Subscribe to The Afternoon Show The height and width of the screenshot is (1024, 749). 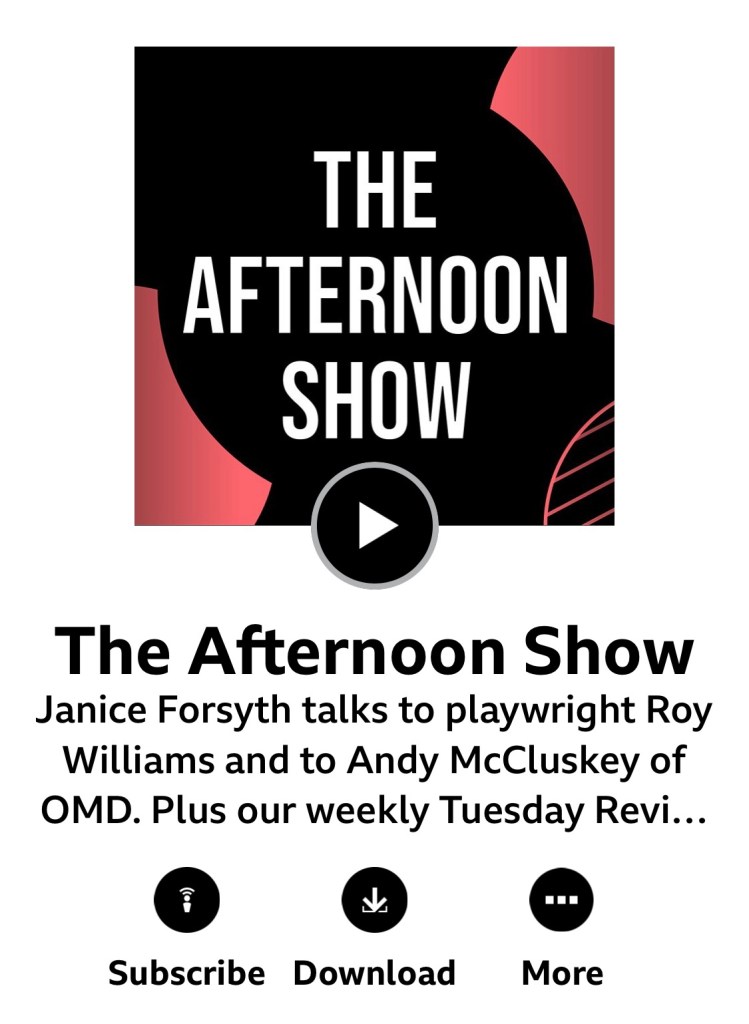pyautogui.click(x=186, y=900)
